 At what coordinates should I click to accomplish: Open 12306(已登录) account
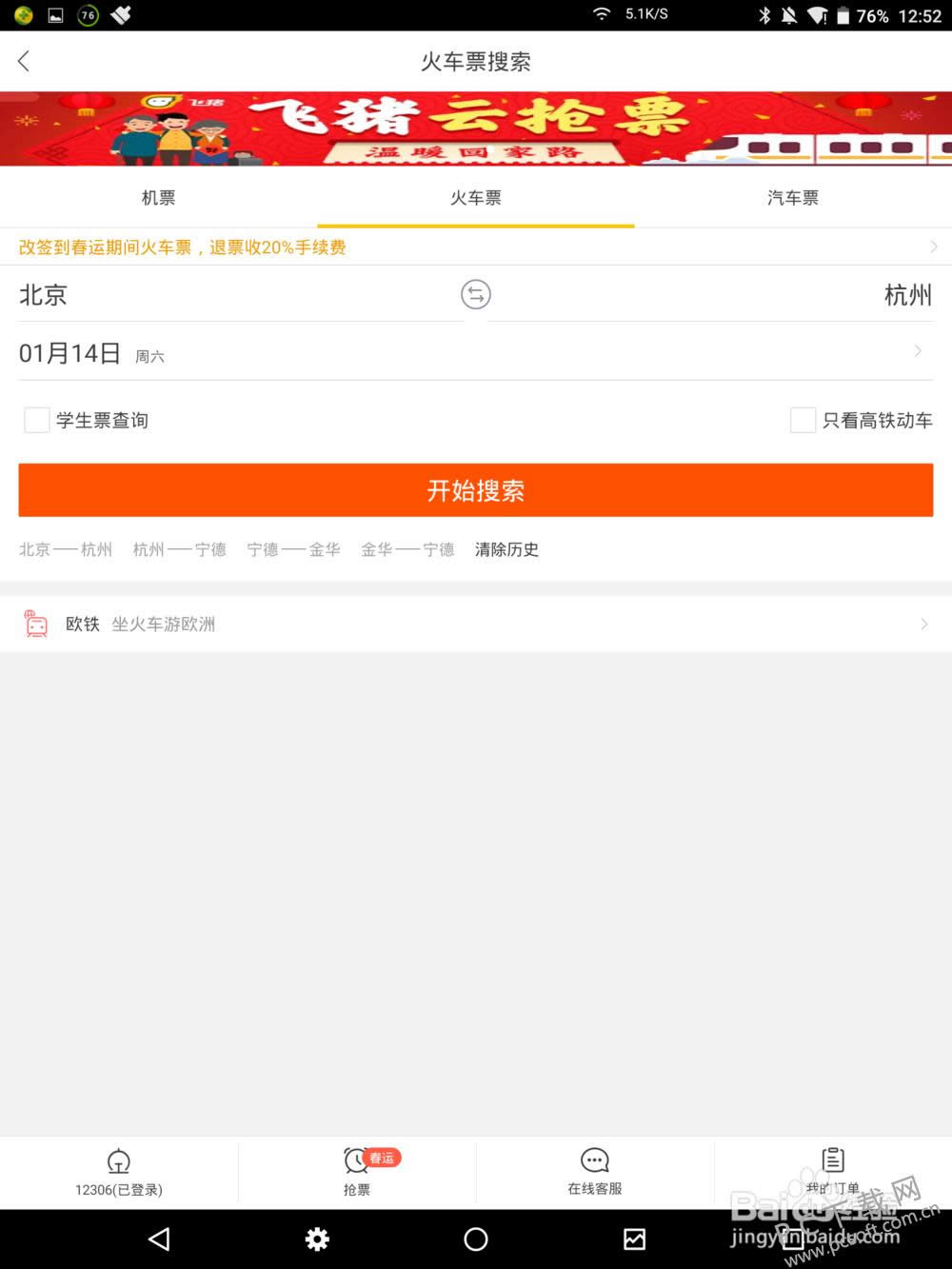119,1172
